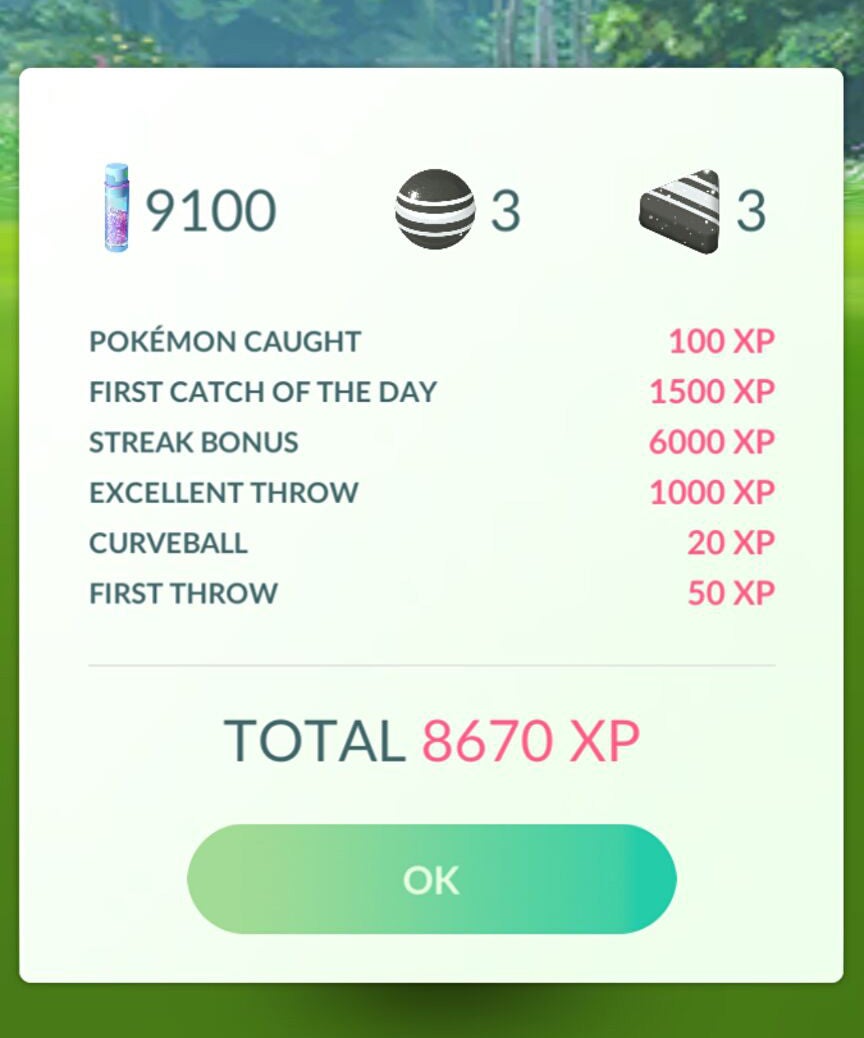
Task: Click the EXCELLENT THROW bonus label
Action: 223,492
